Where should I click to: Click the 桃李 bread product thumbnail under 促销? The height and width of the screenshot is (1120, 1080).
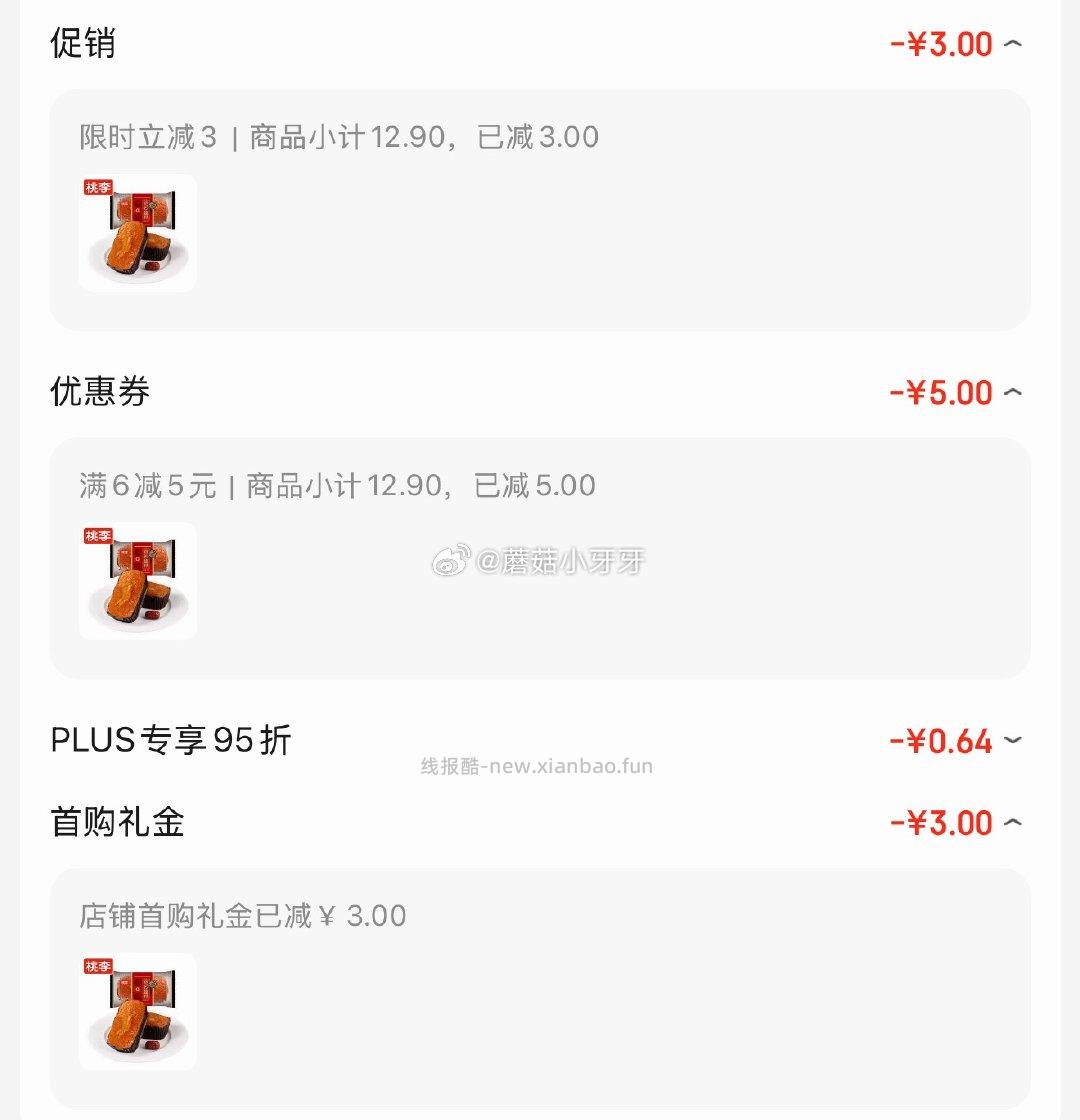137,233
